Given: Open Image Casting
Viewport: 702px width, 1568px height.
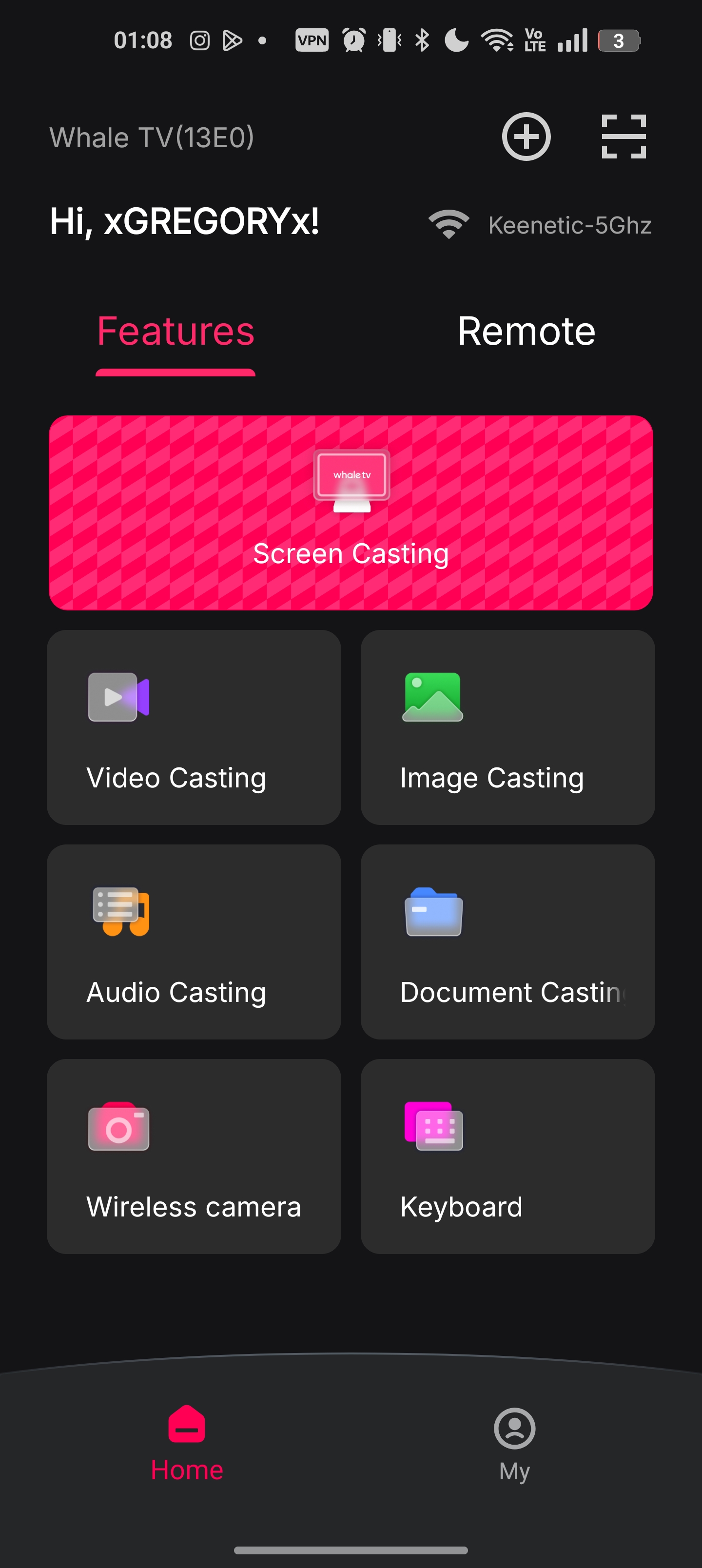Looking at the screenshot, I should (x=507, y=727).
